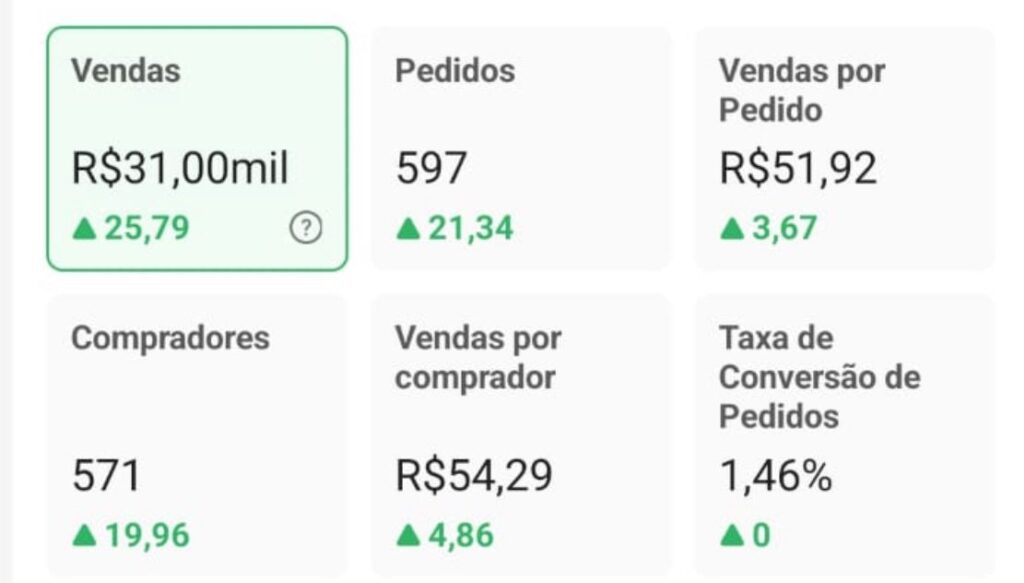This screenshot has height=583, width=1024.
Task: Select Taxa de Conversão de Pedidos card
Action: 844,436
